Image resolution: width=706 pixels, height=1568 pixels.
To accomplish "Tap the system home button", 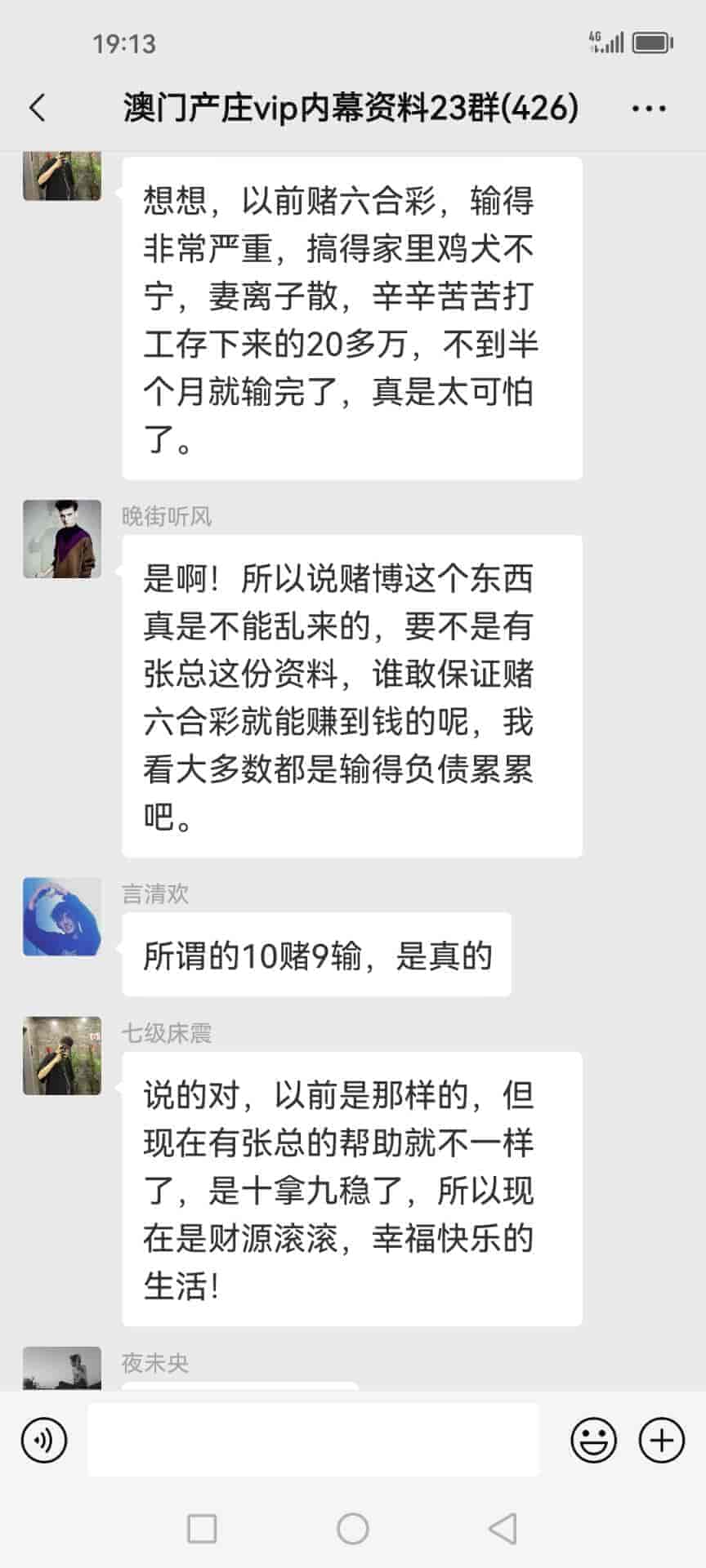I will [353, 1528].
